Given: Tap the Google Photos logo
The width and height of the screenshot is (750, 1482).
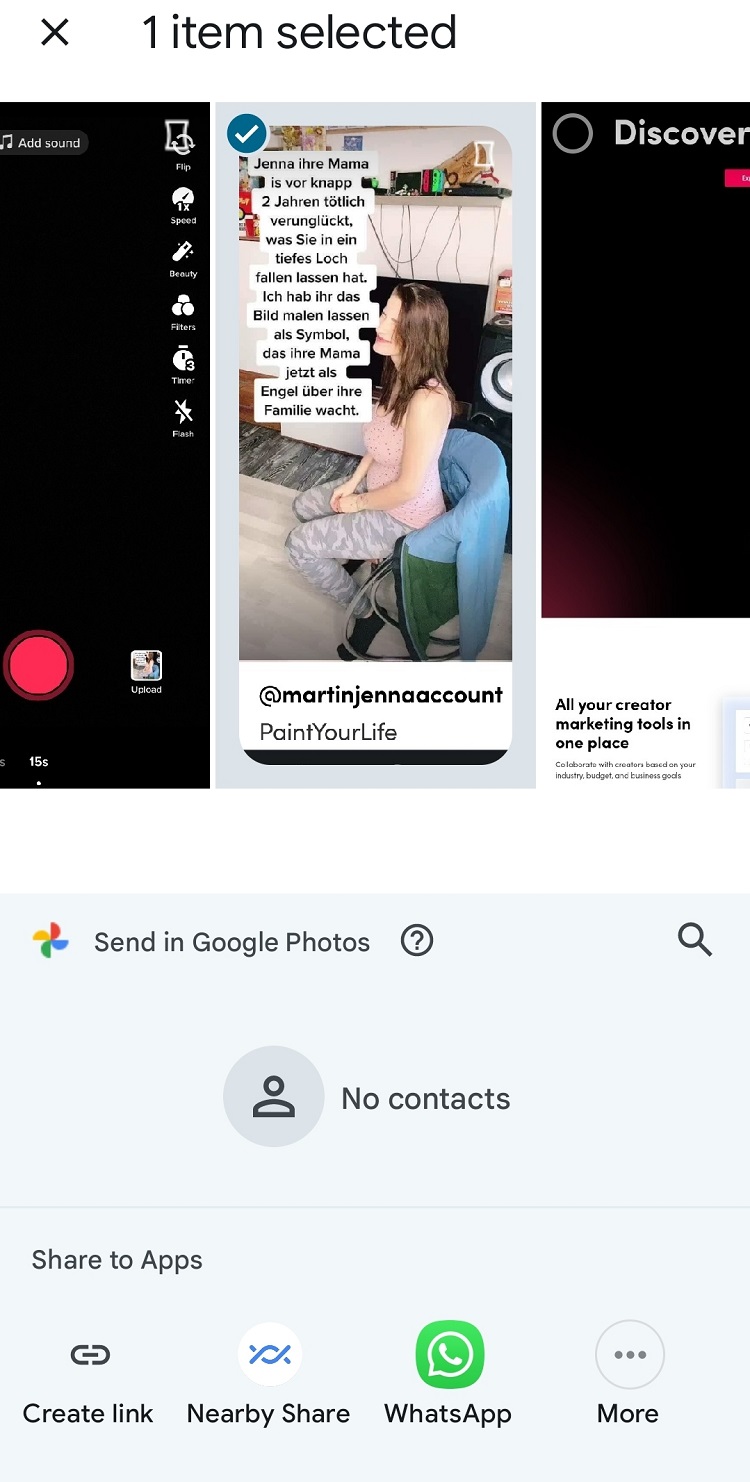Looking at the screenshot, I should (x=51, y=940).
